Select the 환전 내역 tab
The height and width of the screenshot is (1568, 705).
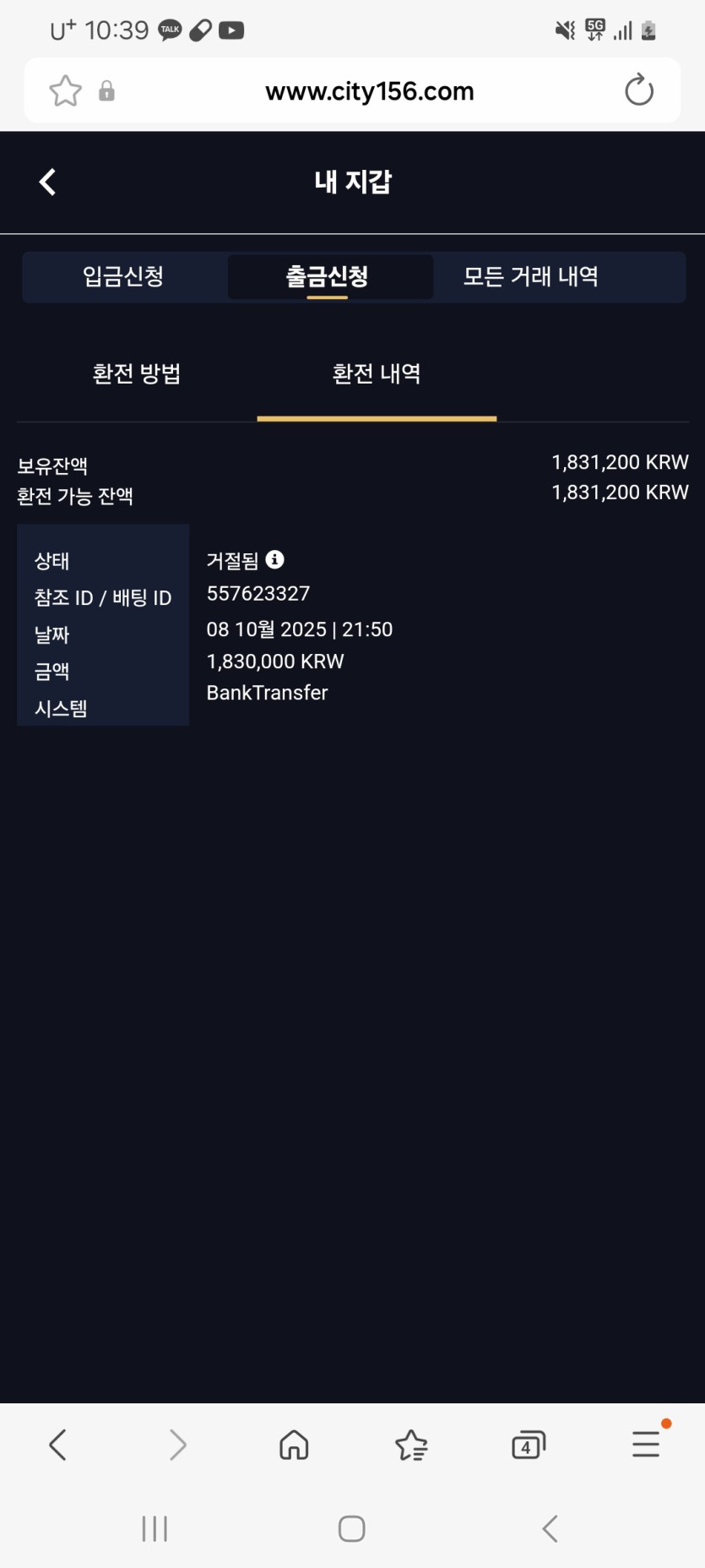click(377, 373)
